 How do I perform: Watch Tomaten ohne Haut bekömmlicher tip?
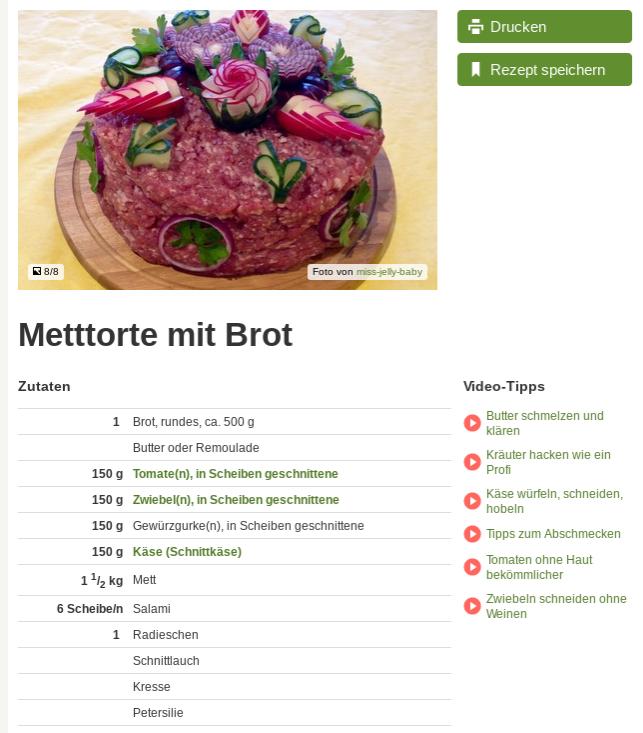[x=539, y=567]
